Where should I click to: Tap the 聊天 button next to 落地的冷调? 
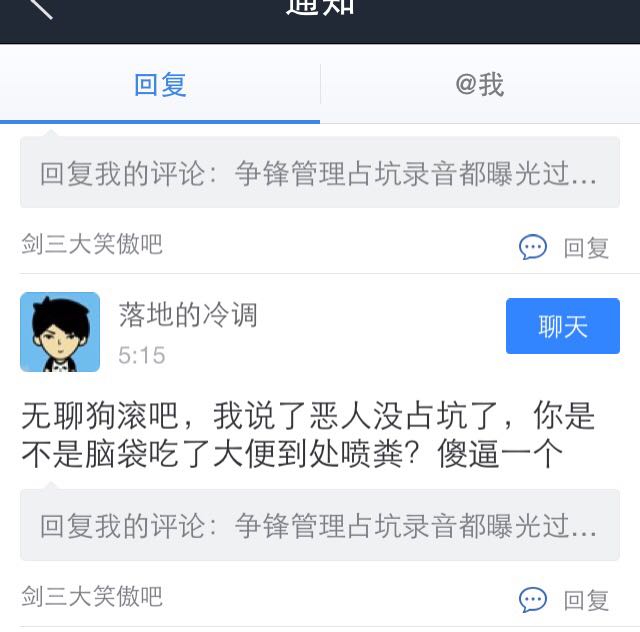coord(562,326)
